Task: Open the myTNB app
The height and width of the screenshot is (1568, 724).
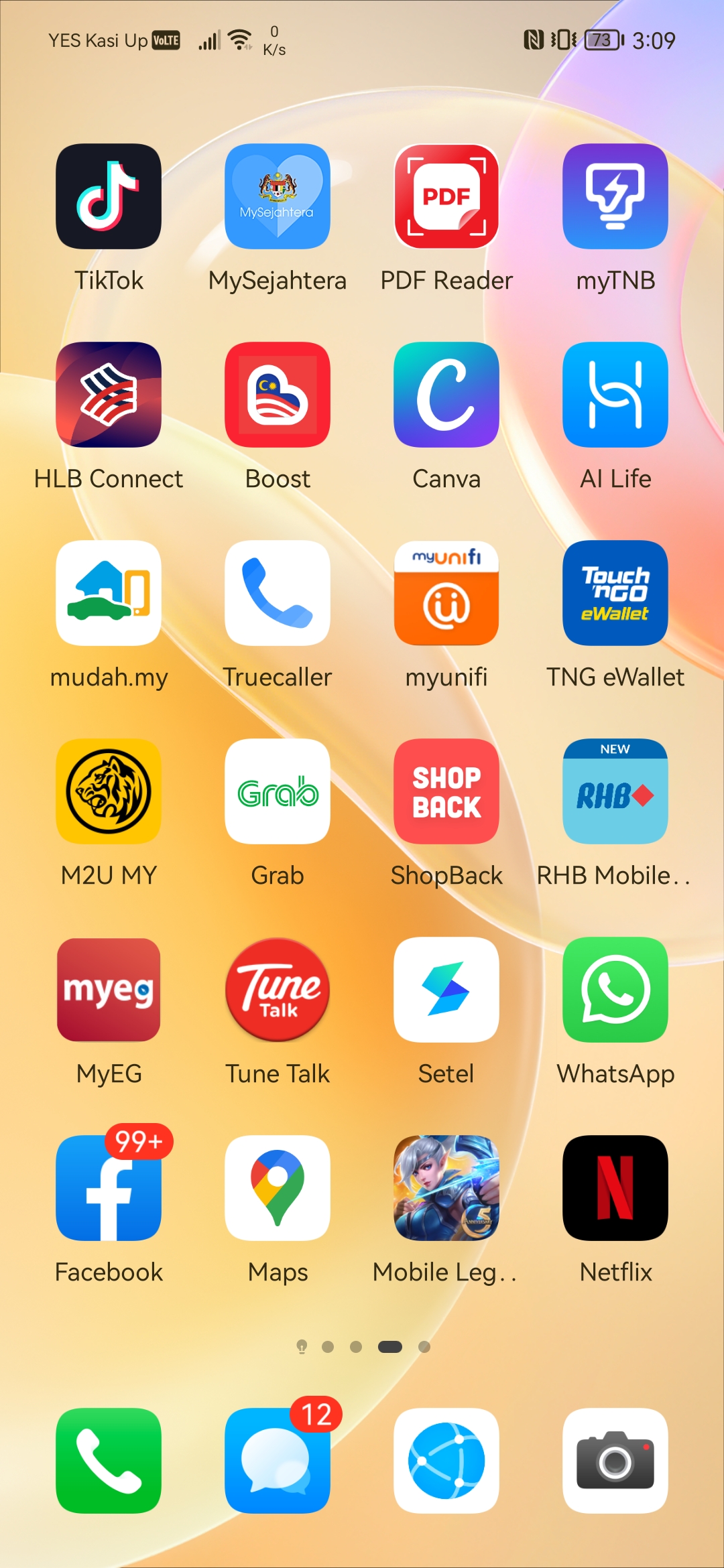Action: [x=615, y=196]
